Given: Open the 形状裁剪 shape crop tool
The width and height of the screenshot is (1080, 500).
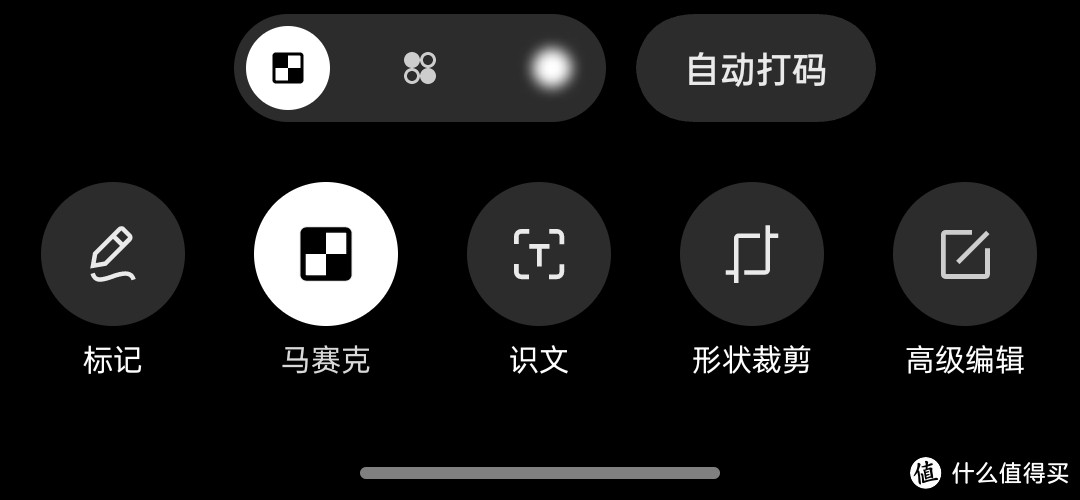Looking at the screenshot, I should pyautogui.click(x=752, y=254).
